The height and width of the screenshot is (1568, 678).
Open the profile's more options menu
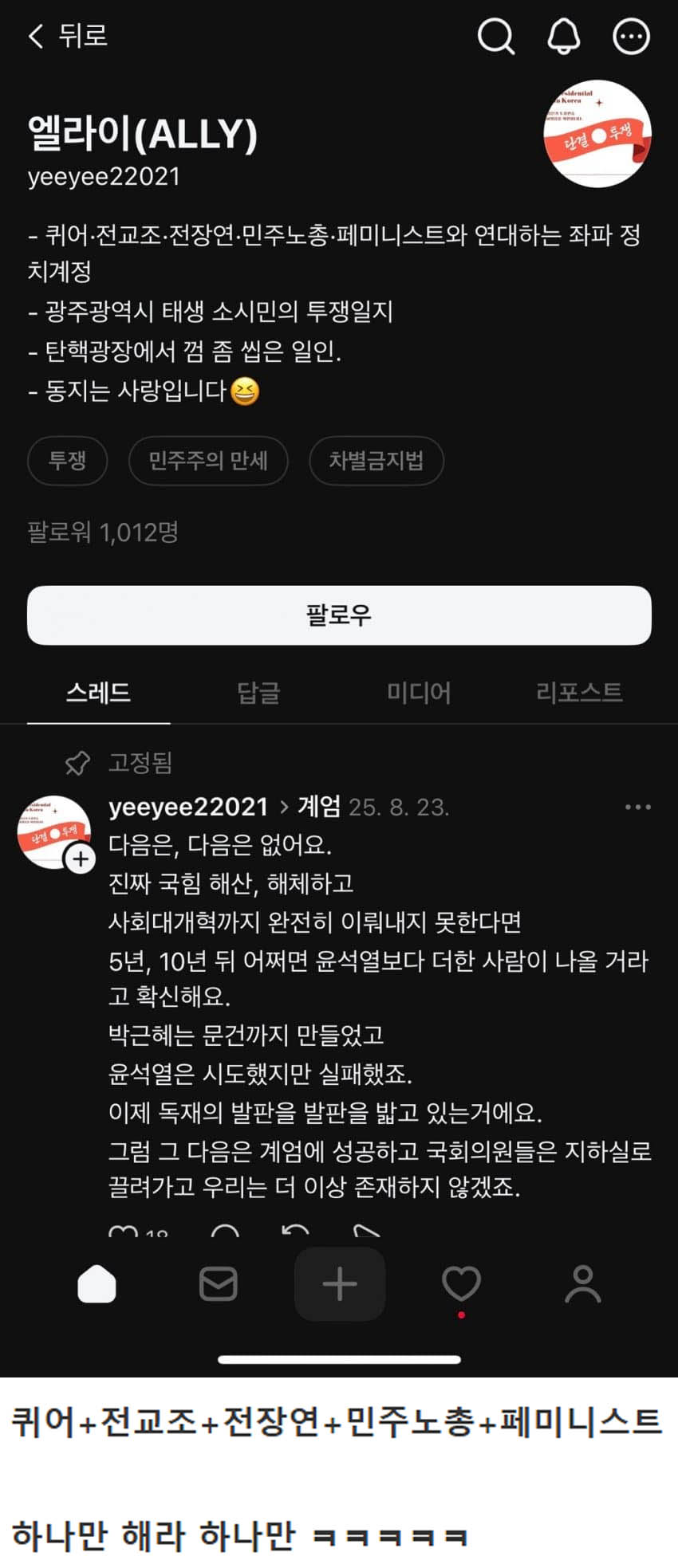(x=631, y=36)
